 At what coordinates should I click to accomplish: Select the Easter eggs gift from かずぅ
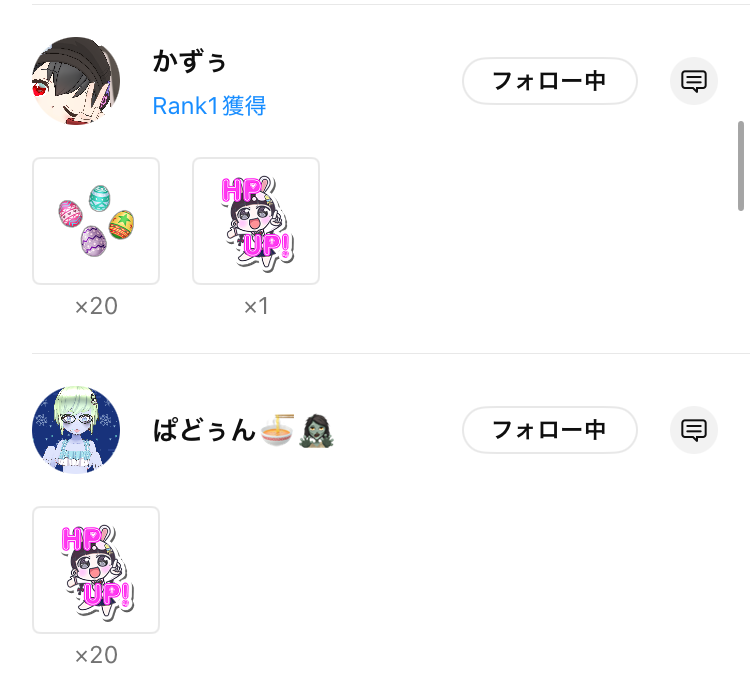(x=96, y=221)
